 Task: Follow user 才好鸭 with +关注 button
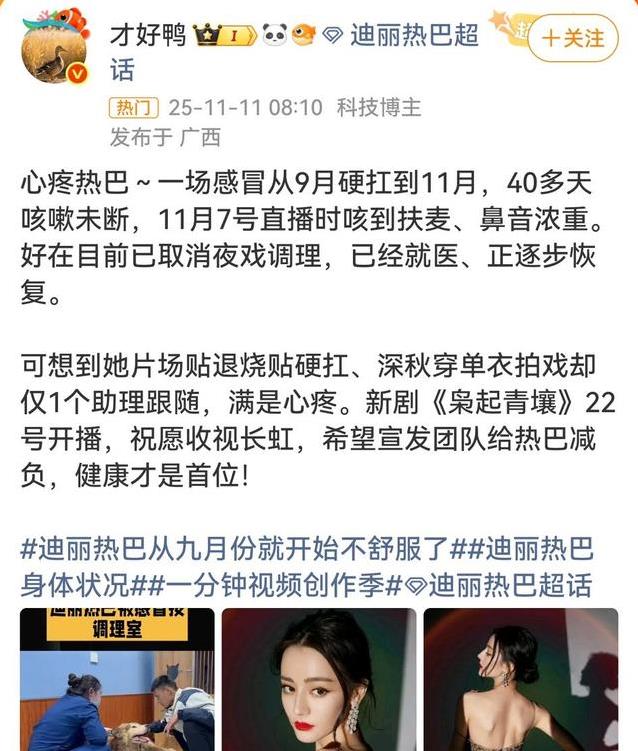pyautogui.click(x=573, y=39)
